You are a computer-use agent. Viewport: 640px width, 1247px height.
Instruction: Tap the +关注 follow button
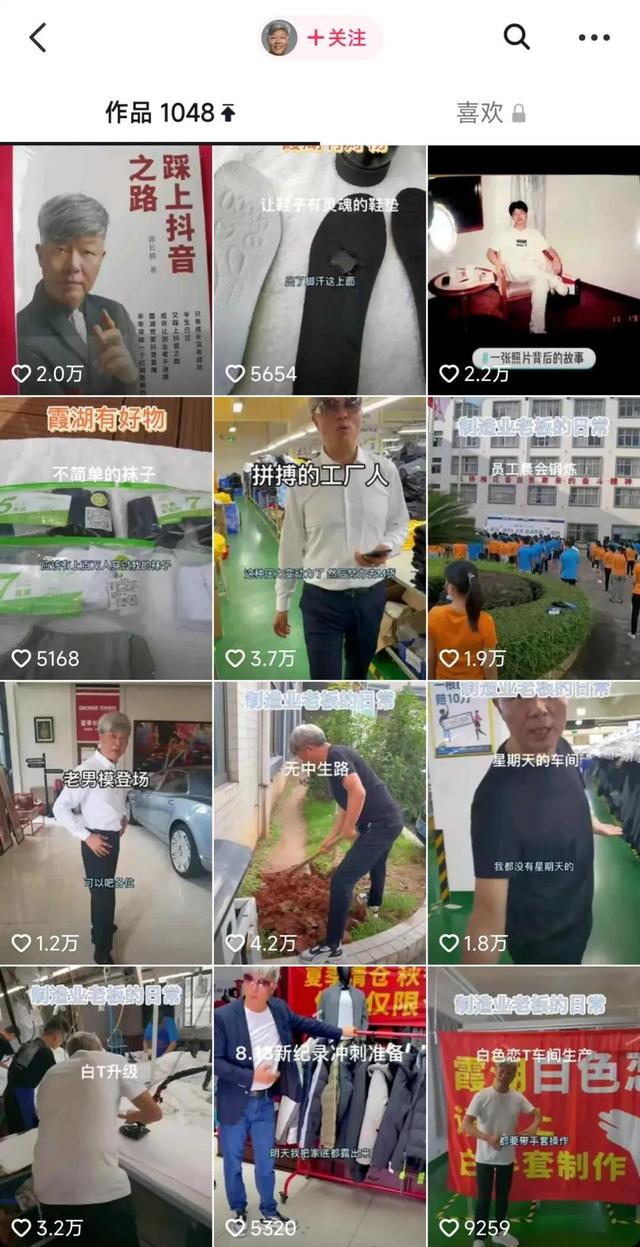pos(335,38)
